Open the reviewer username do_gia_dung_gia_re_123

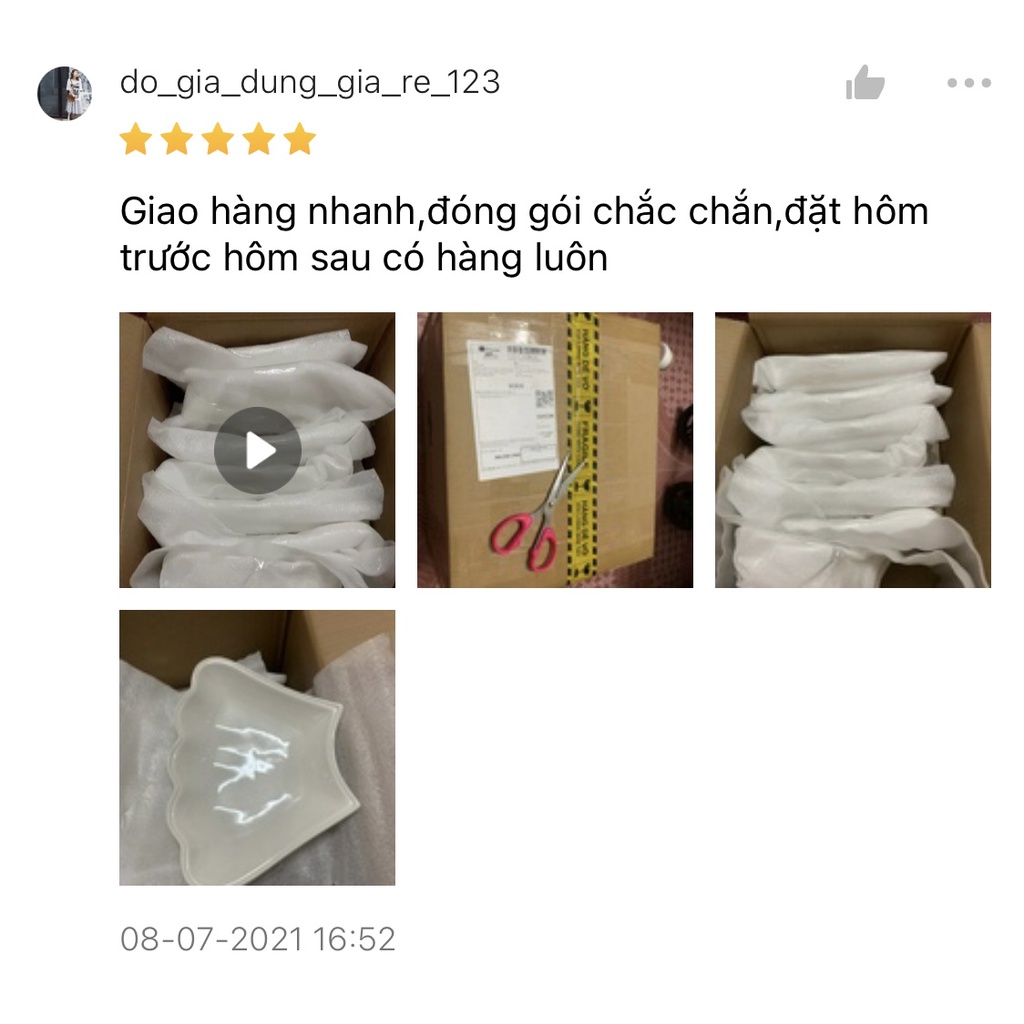point(310,82)
